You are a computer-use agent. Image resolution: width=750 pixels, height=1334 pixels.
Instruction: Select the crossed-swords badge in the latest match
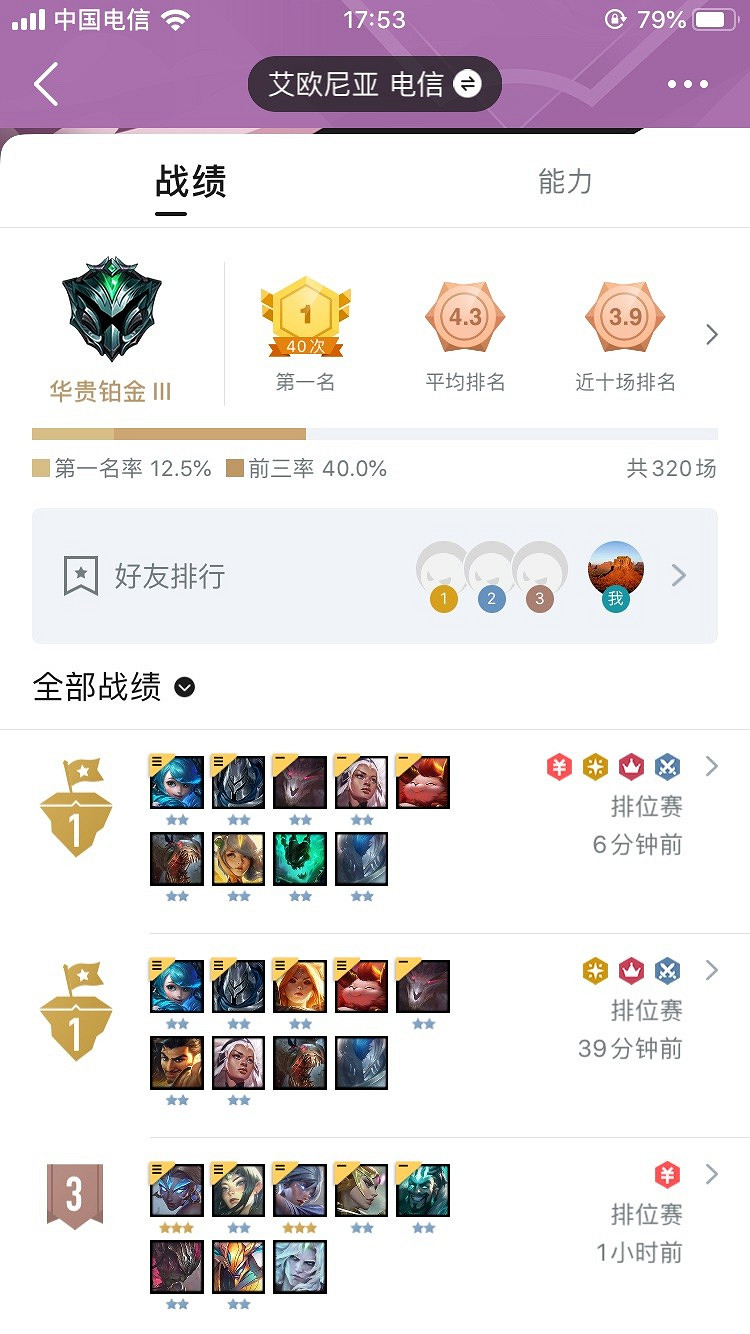point(668,766)
